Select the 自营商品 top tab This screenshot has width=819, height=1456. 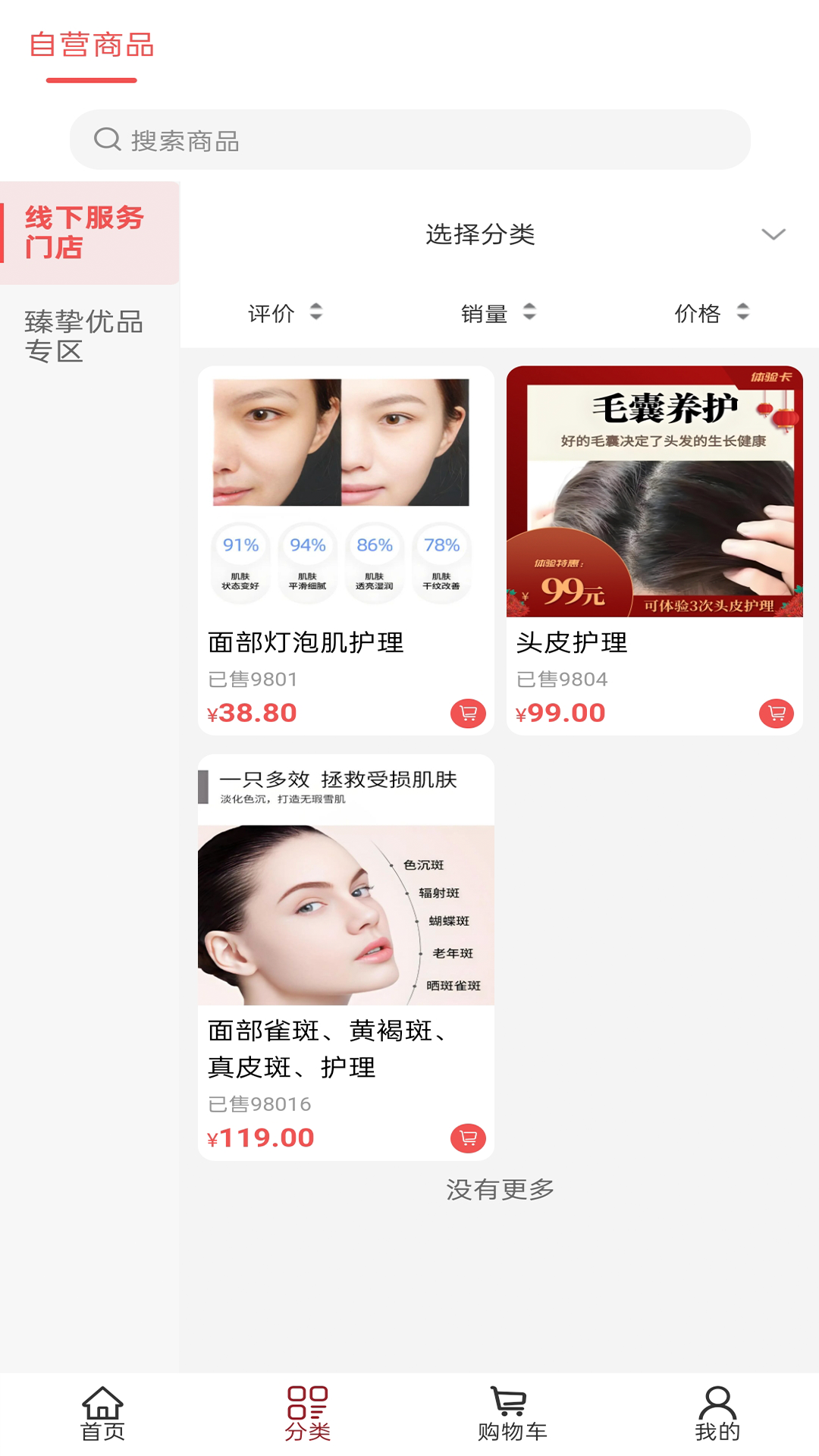point(92,45)
